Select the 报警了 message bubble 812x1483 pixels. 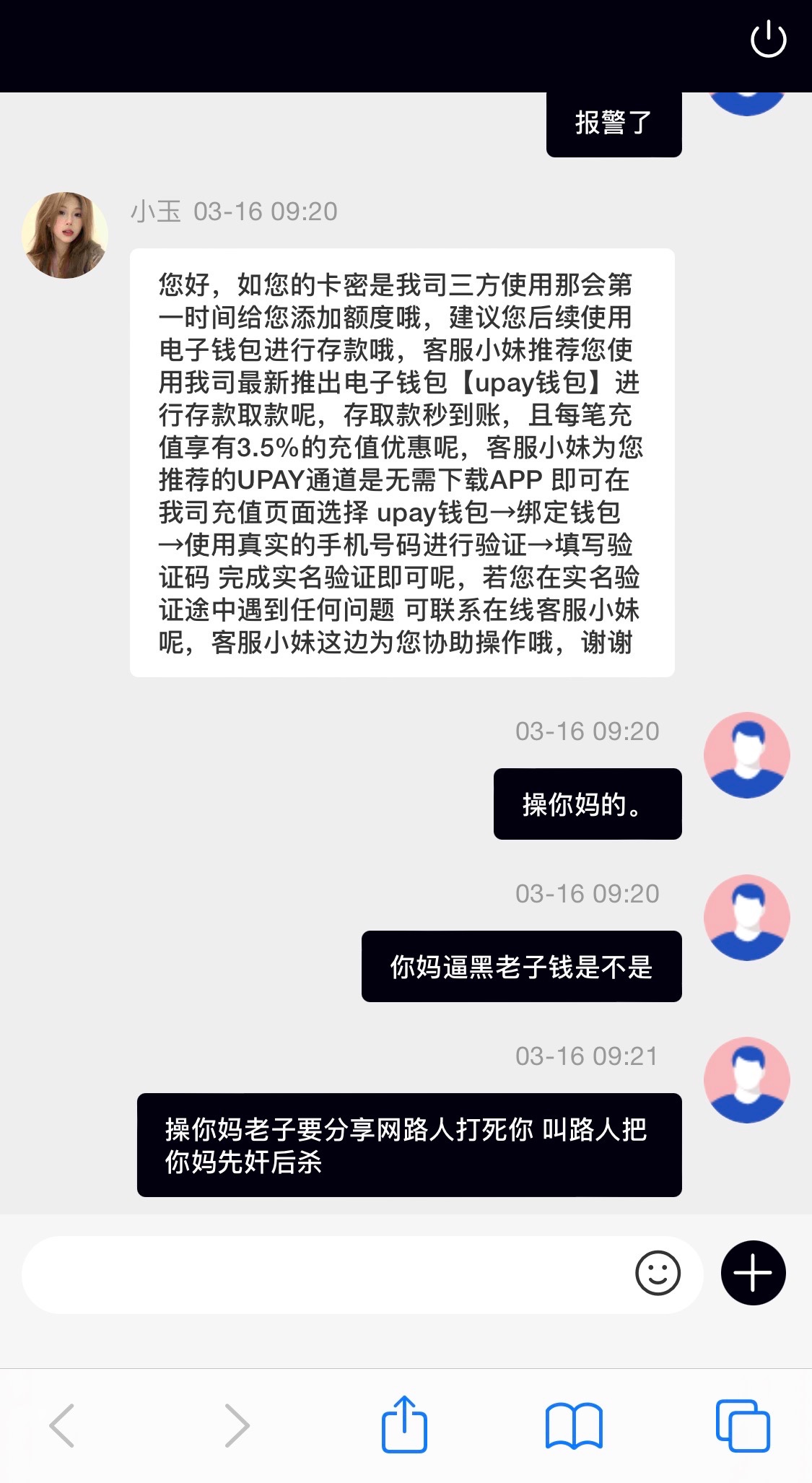tap(614, 121)
